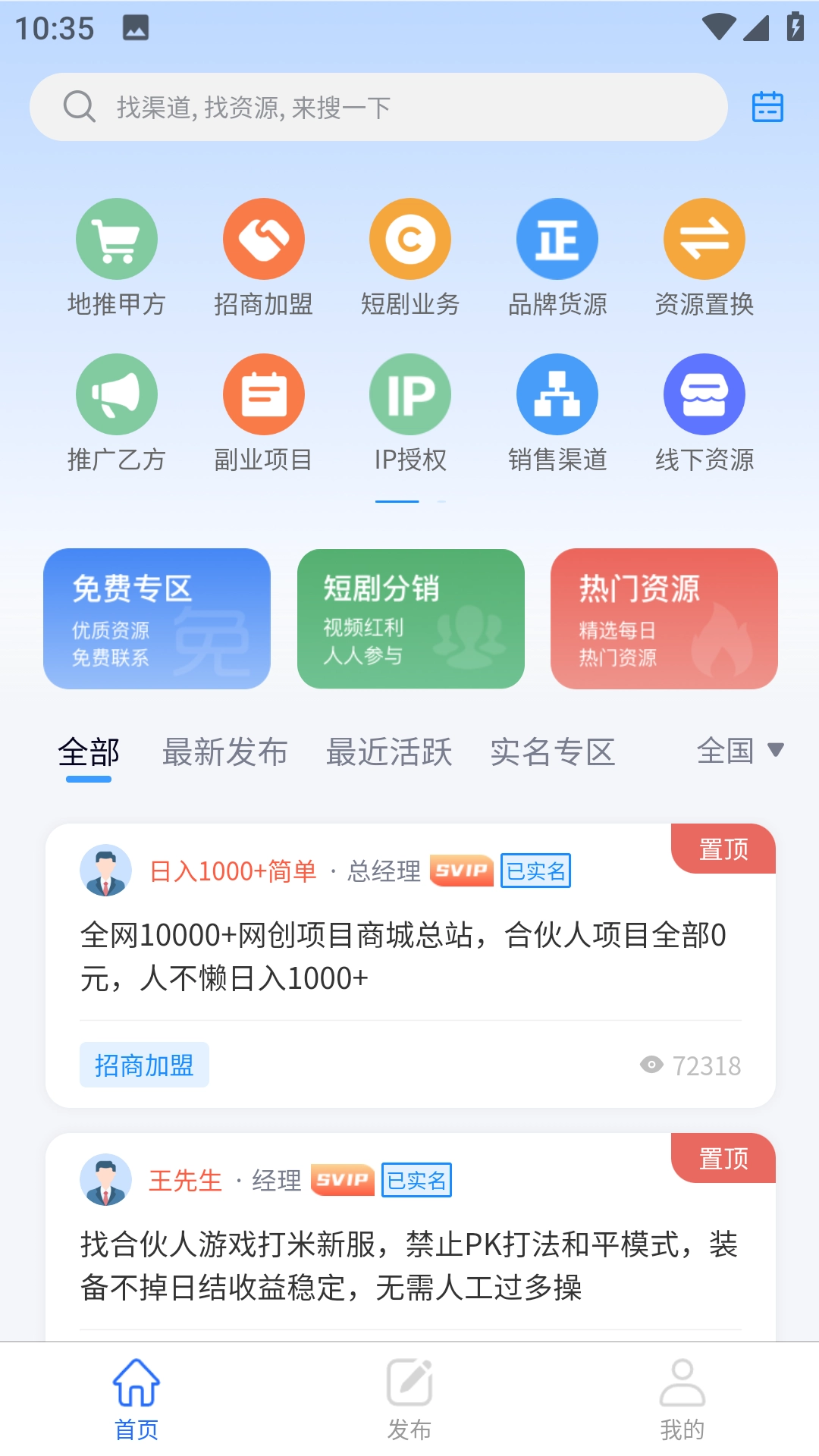
Task: Select the 副业项目 calendar icon
Action: pos(263,394)
